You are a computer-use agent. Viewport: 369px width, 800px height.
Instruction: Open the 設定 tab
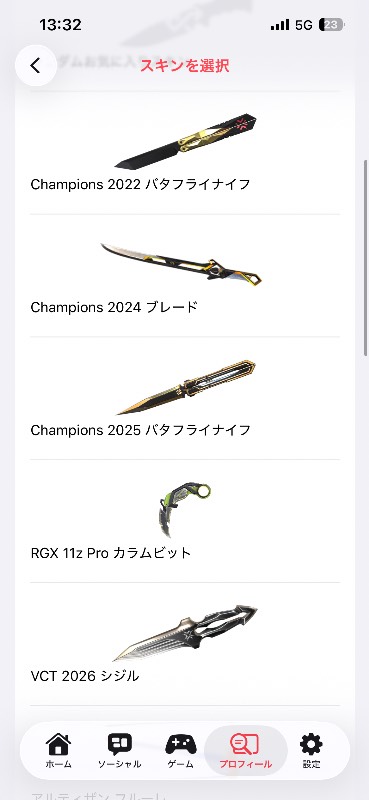[311, 751]
